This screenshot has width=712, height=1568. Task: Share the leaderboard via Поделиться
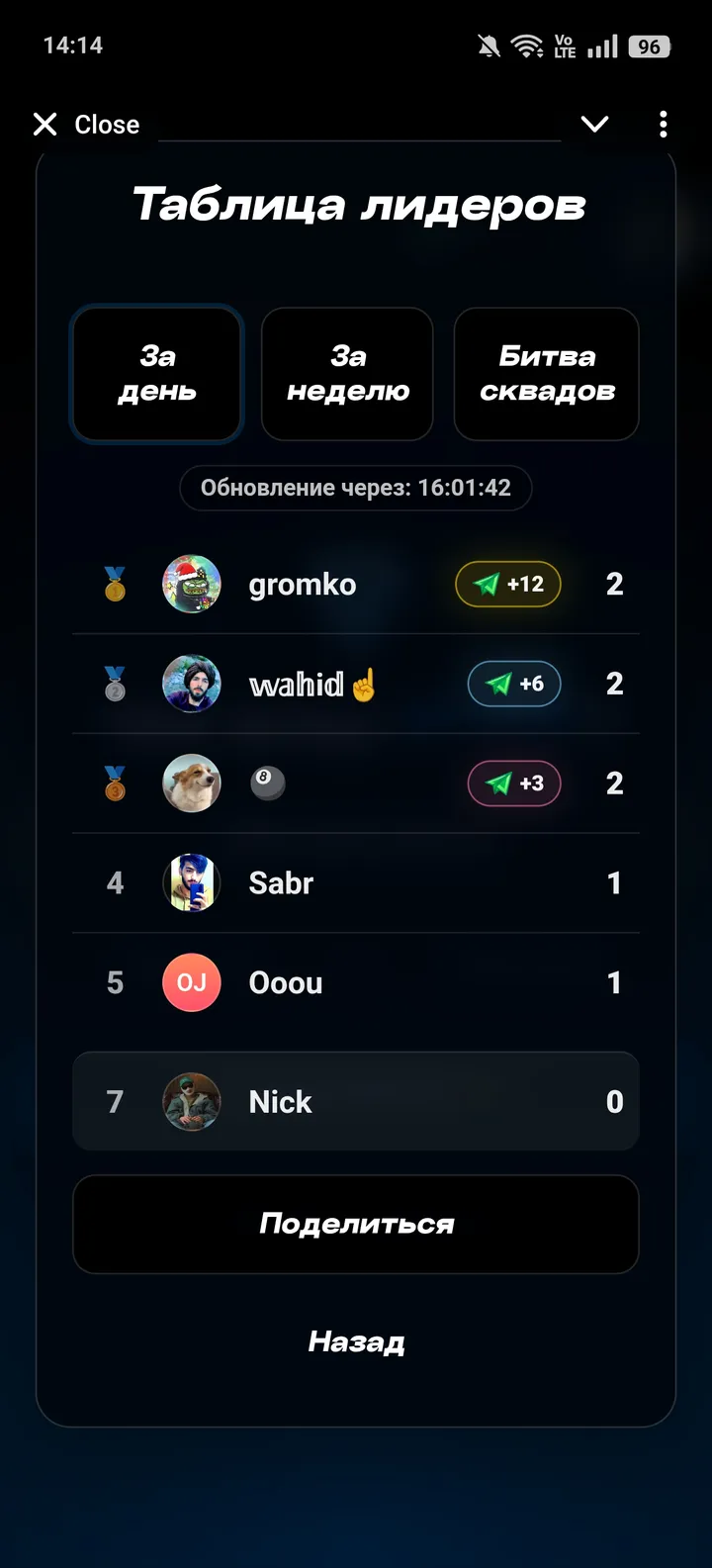pos(355,1225)
